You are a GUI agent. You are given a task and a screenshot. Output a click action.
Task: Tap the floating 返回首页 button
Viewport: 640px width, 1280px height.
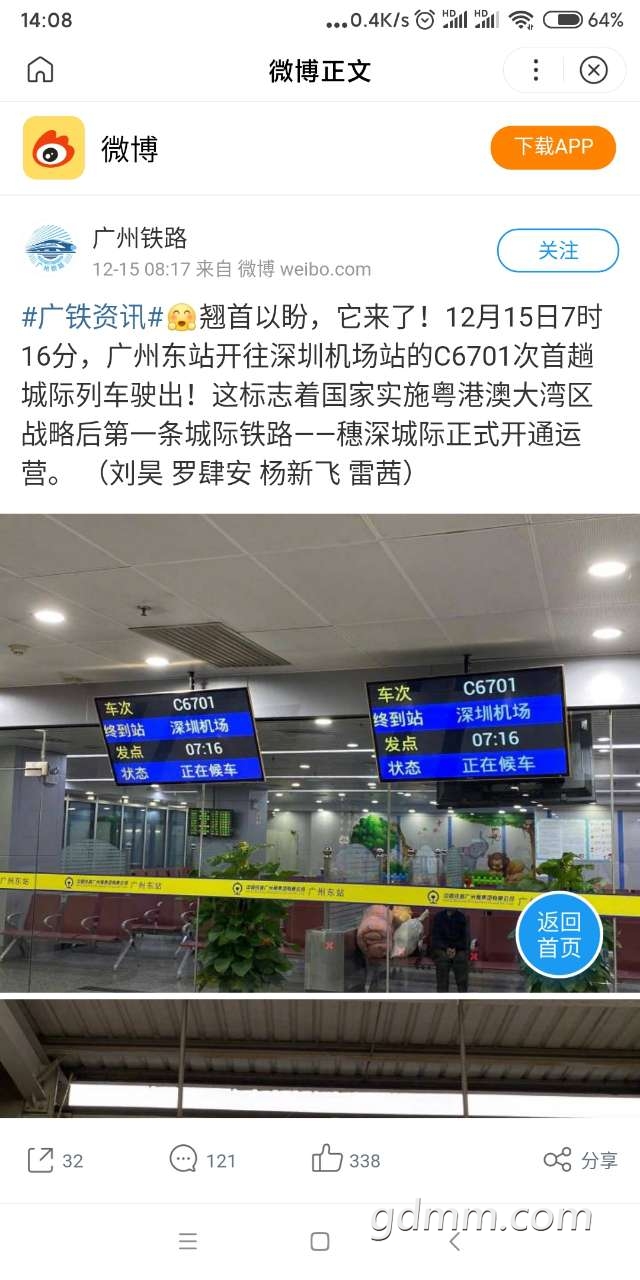558,937
